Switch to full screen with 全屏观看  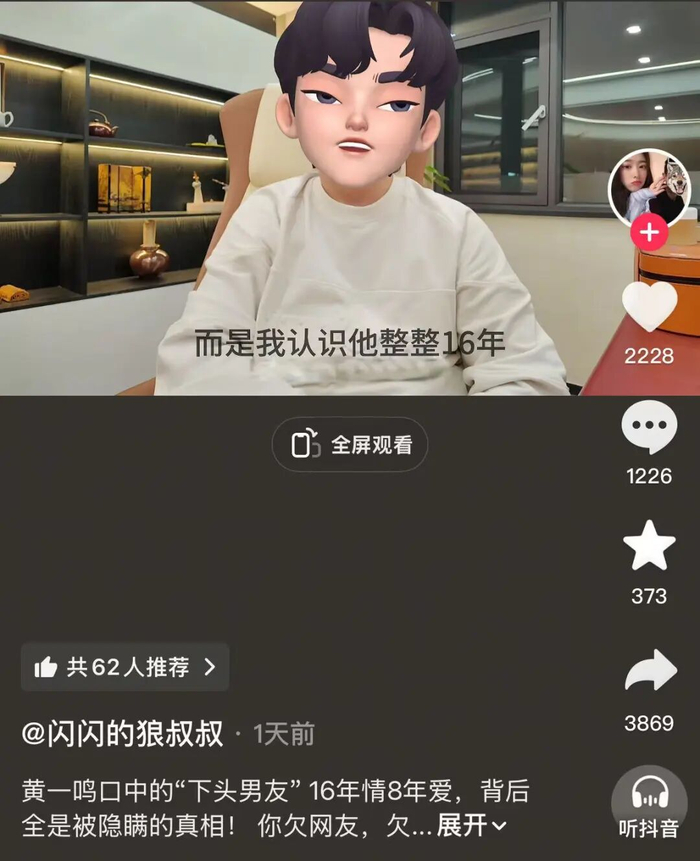pyautogui.click(x=350, y=445)
